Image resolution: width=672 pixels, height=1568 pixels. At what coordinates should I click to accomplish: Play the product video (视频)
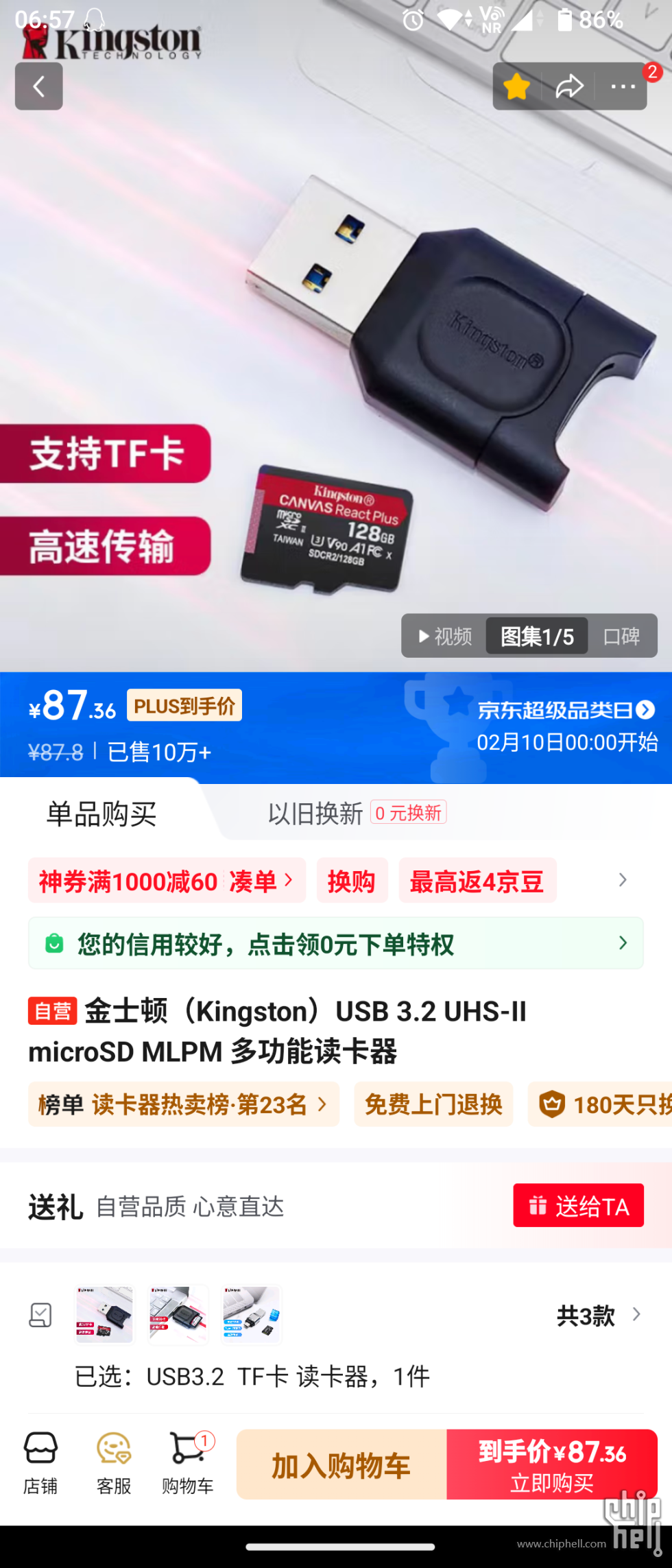click(x=445, y=637)
